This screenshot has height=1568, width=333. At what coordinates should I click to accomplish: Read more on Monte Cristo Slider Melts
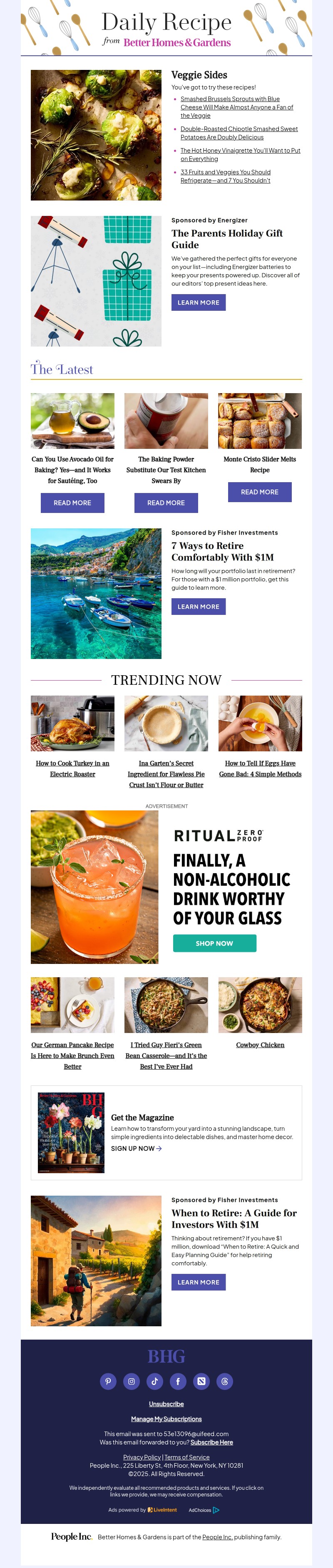tap(259, 492)
